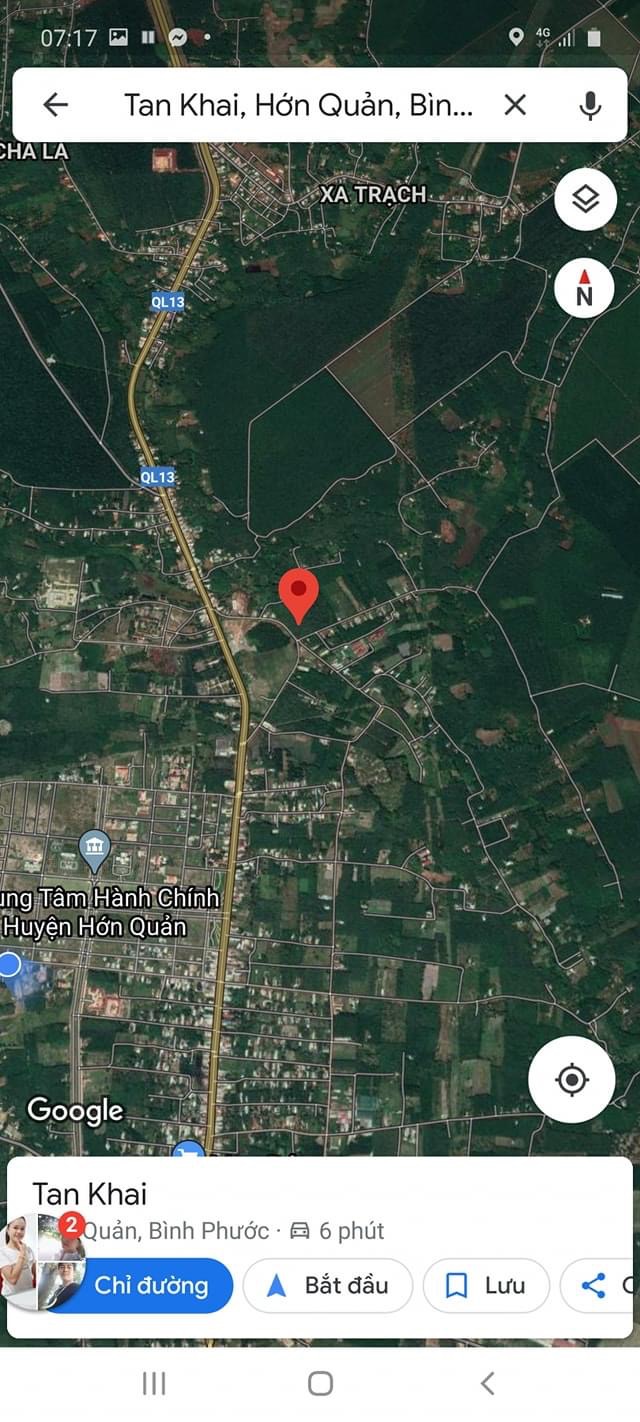Save this place with Lưu
640x1422 pixels.
pyautogui.click(x=486, y=1285)
